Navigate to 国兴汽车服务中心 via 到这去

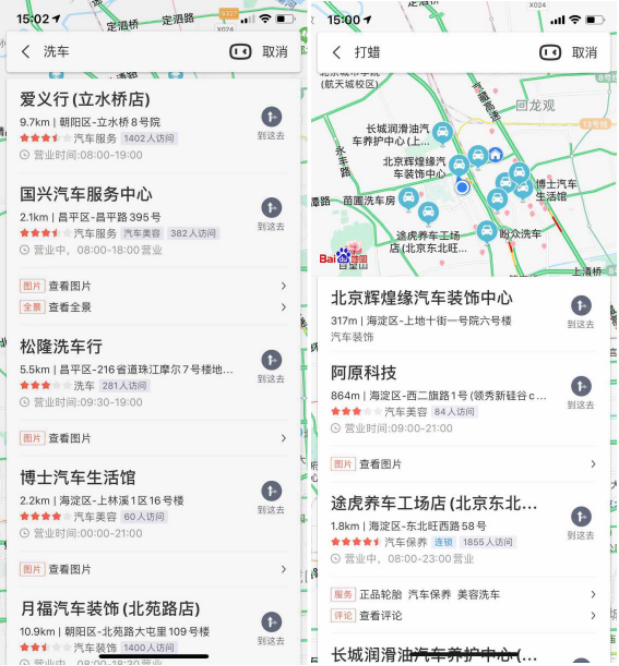click(x=271, y=214)
